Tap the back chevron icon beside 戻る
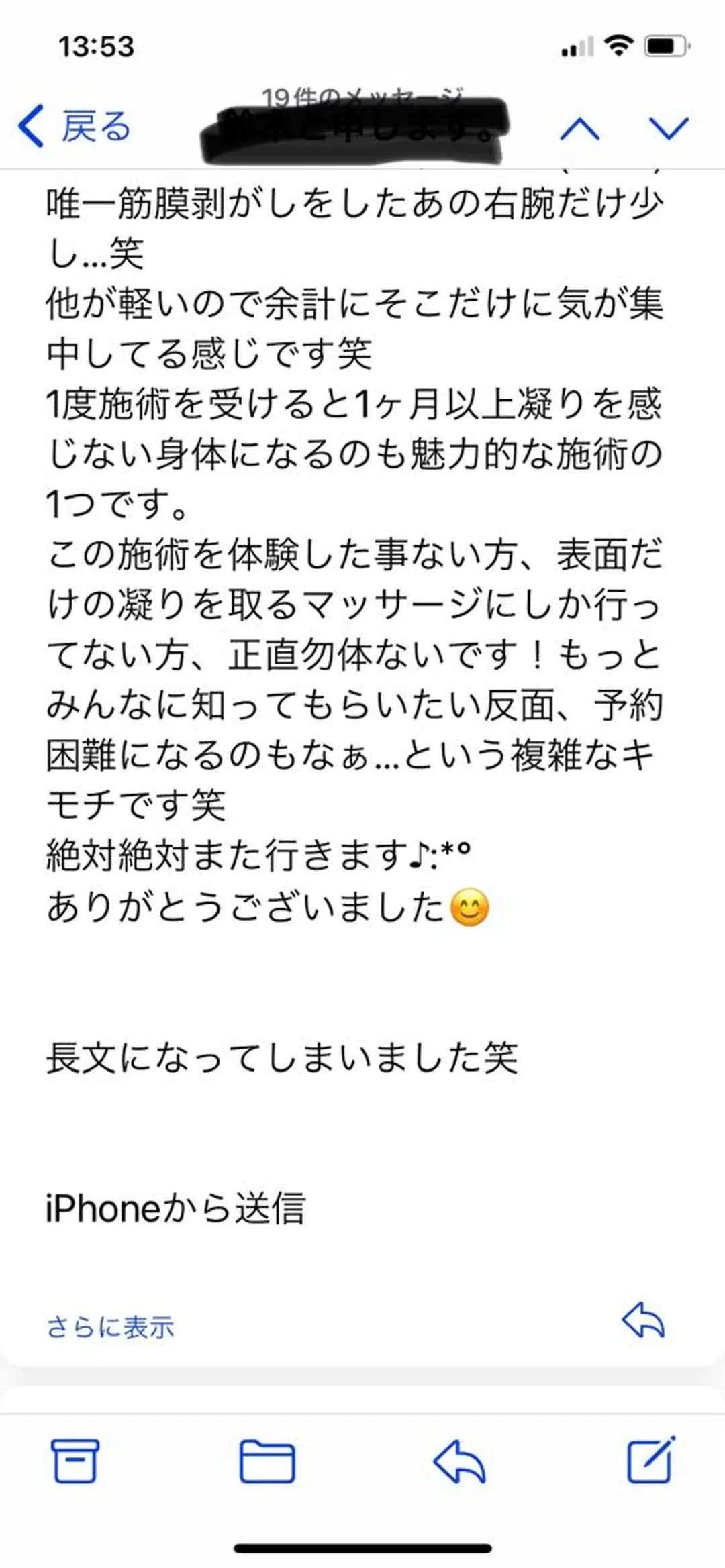Screen dimensions: 725x1568 coord(32,125)
